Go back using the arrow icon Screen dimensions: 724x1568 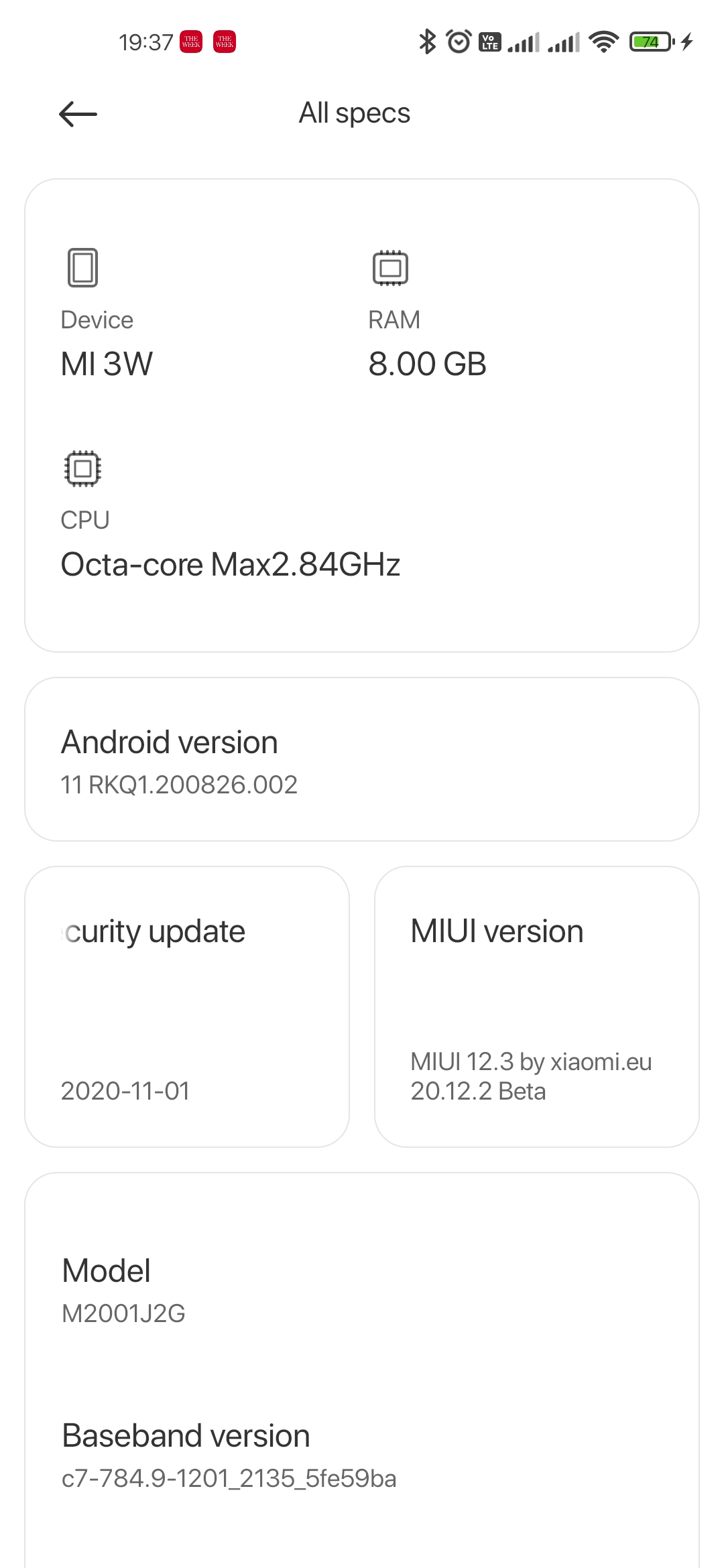click(78, 114)
